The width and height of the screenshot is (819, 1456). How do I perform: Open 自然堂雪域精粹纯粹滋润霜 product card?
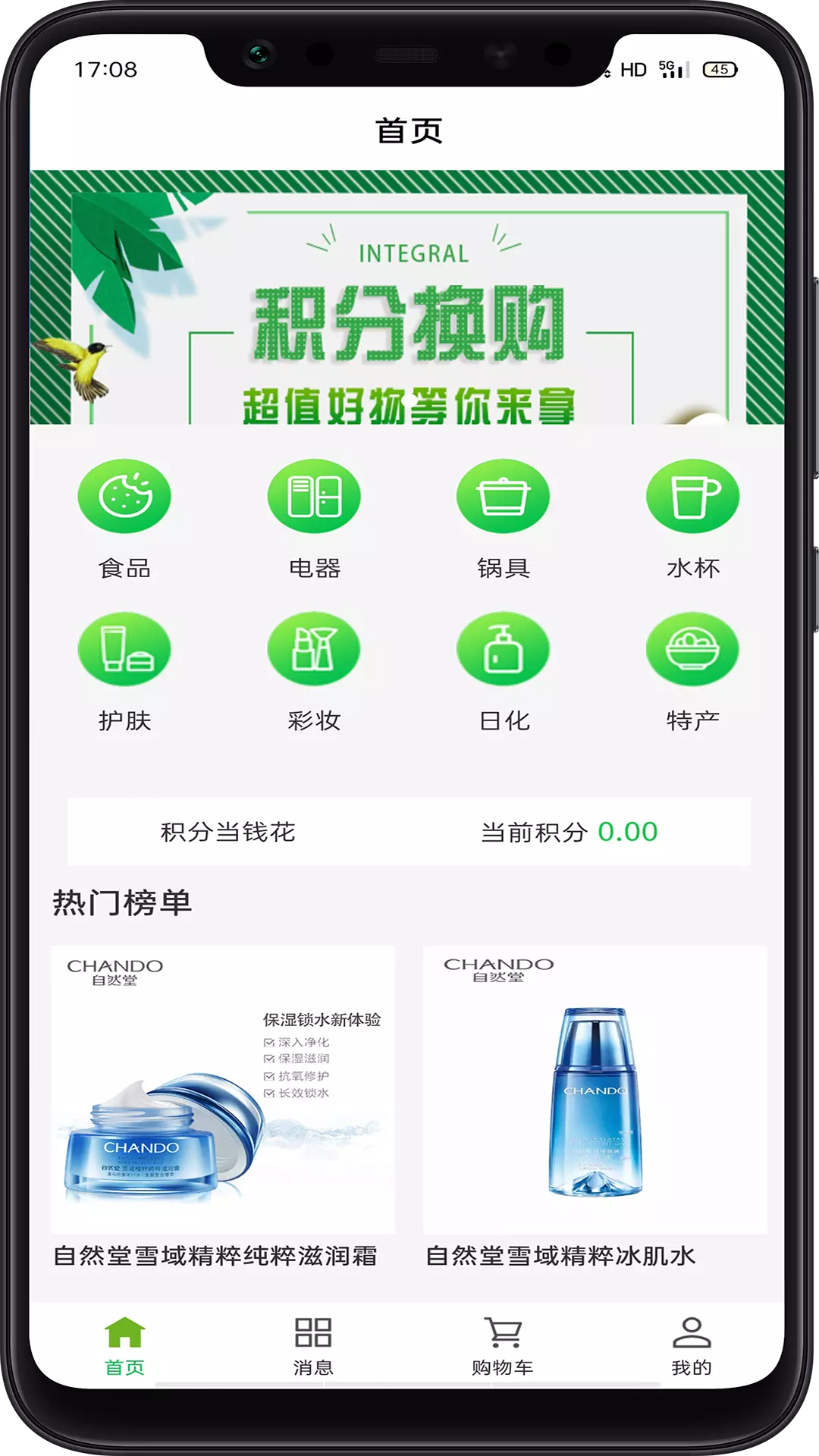click(223, 1108)
